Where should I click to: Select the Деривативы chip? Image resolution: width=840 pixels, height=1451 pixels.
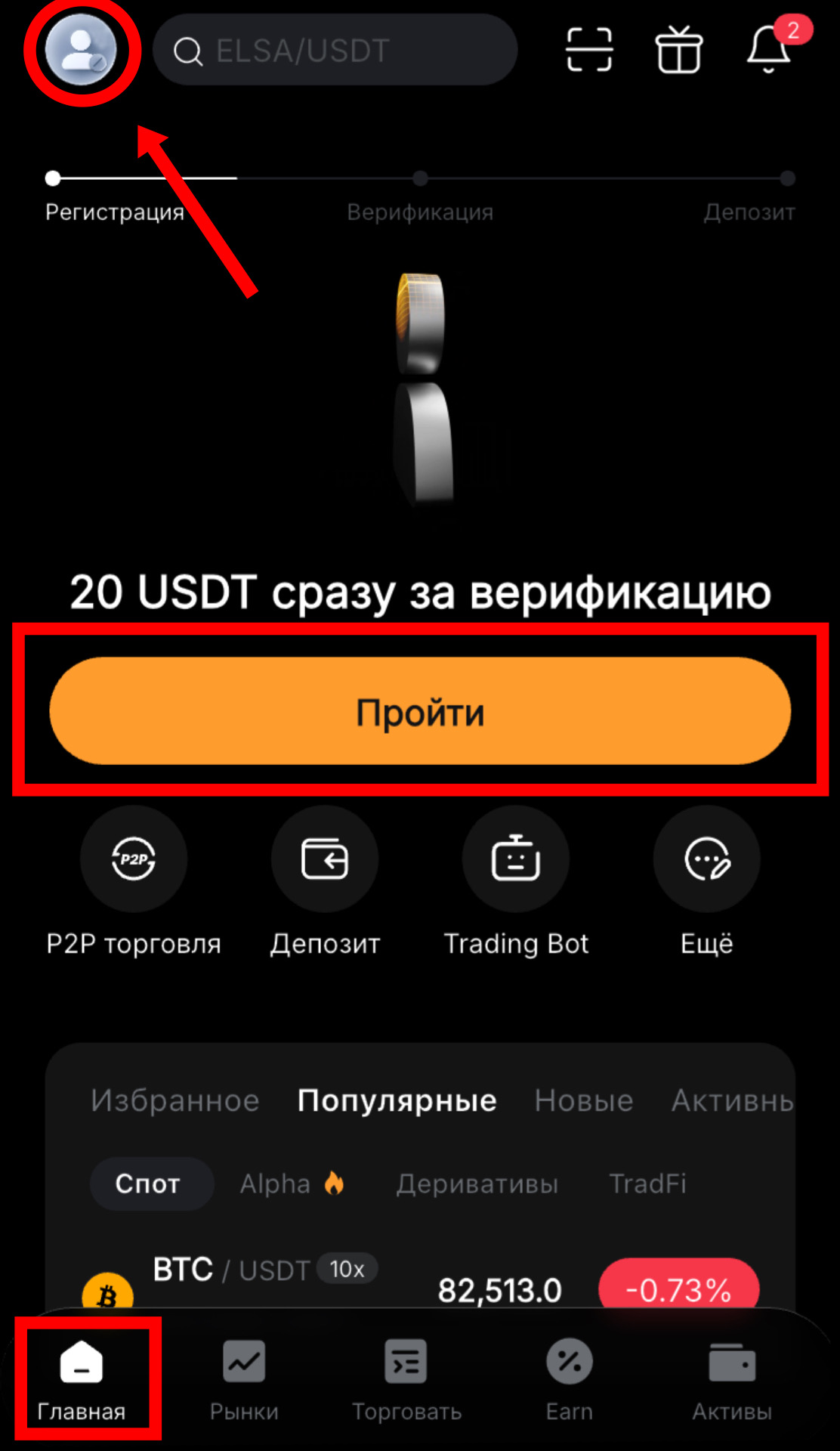477,1183
